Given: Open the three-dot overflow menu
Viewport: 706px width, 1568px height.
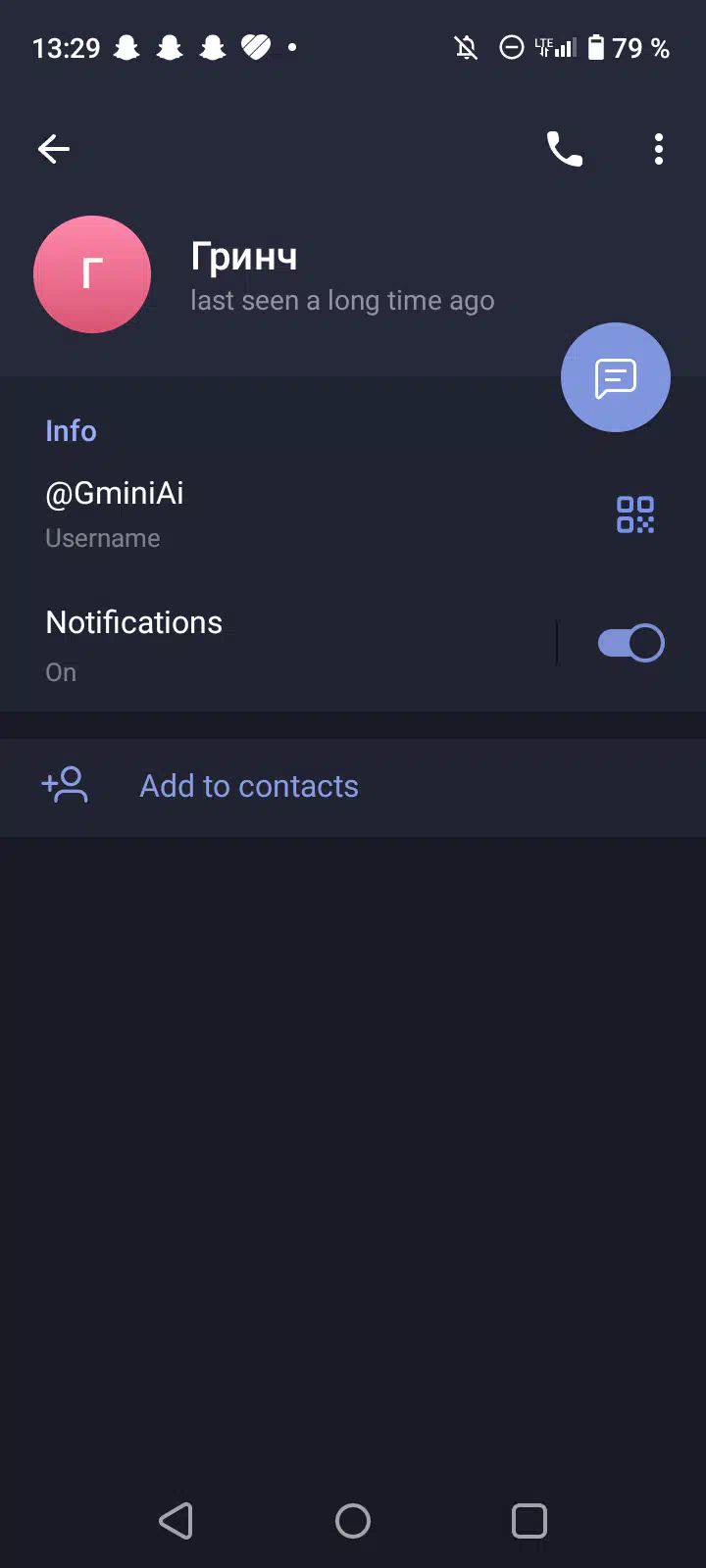Looking at the screenshot, I should coord(659,149).
